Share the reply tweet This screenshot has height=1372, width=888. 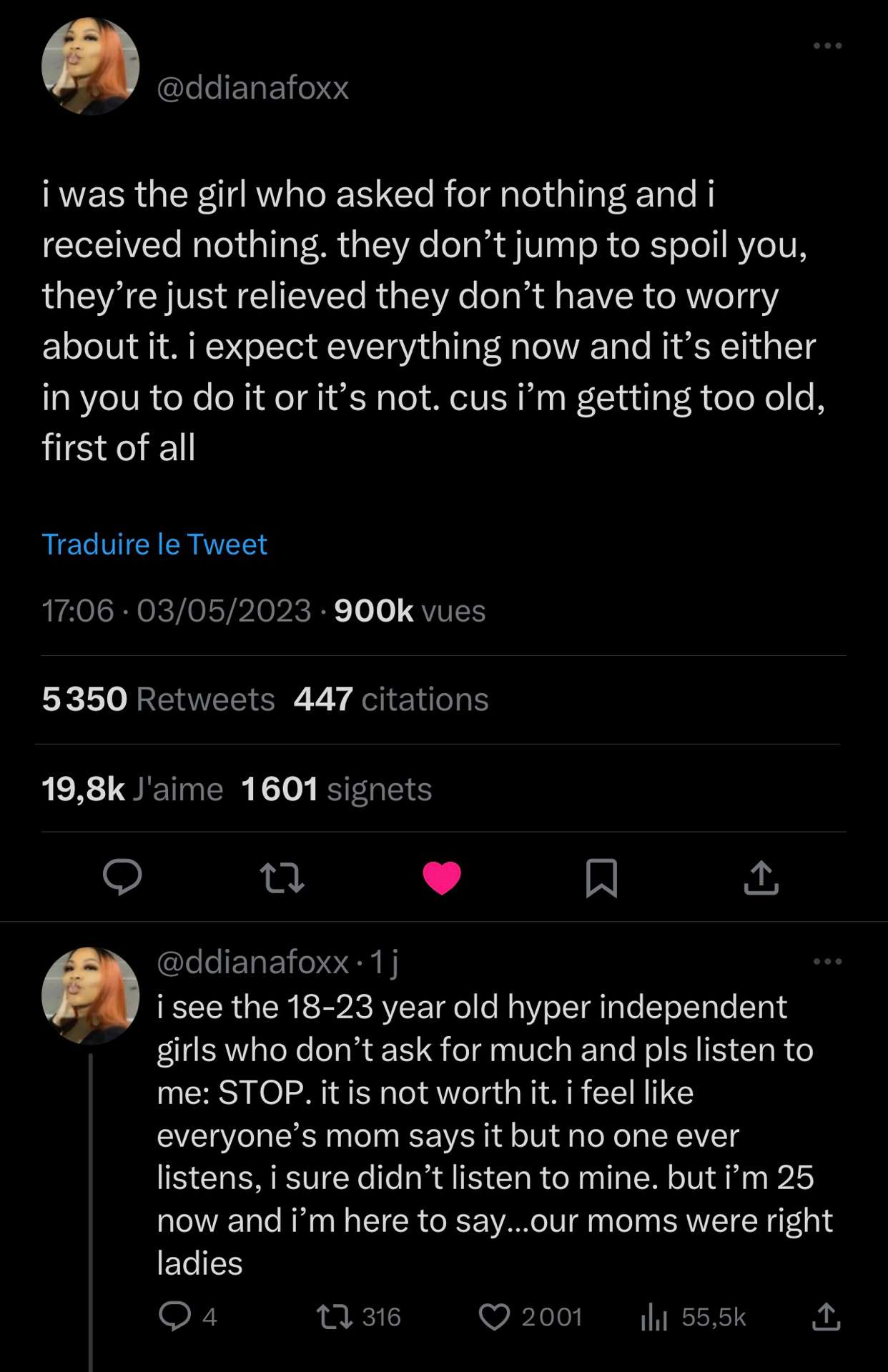pyautogui.click(x=827, y=1317)
